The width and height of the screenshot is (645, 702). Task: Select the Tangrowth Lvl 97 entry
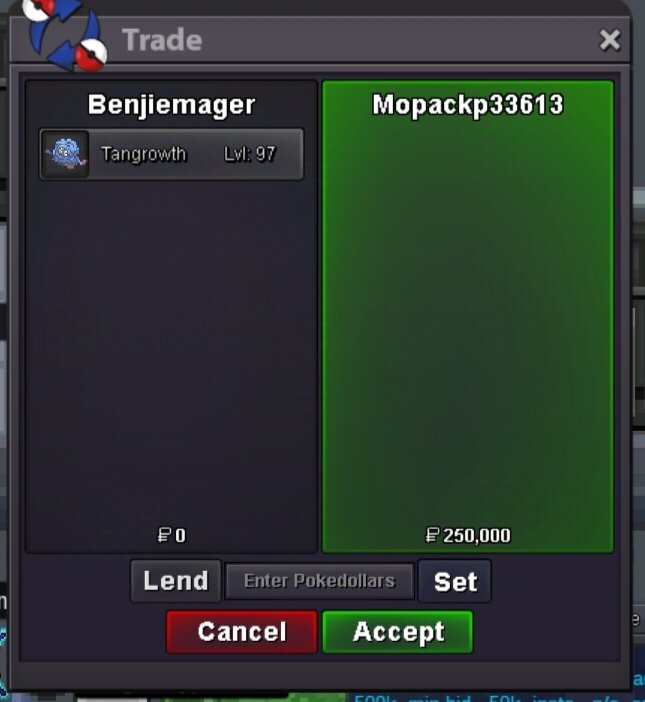click(x=171, y=155)
